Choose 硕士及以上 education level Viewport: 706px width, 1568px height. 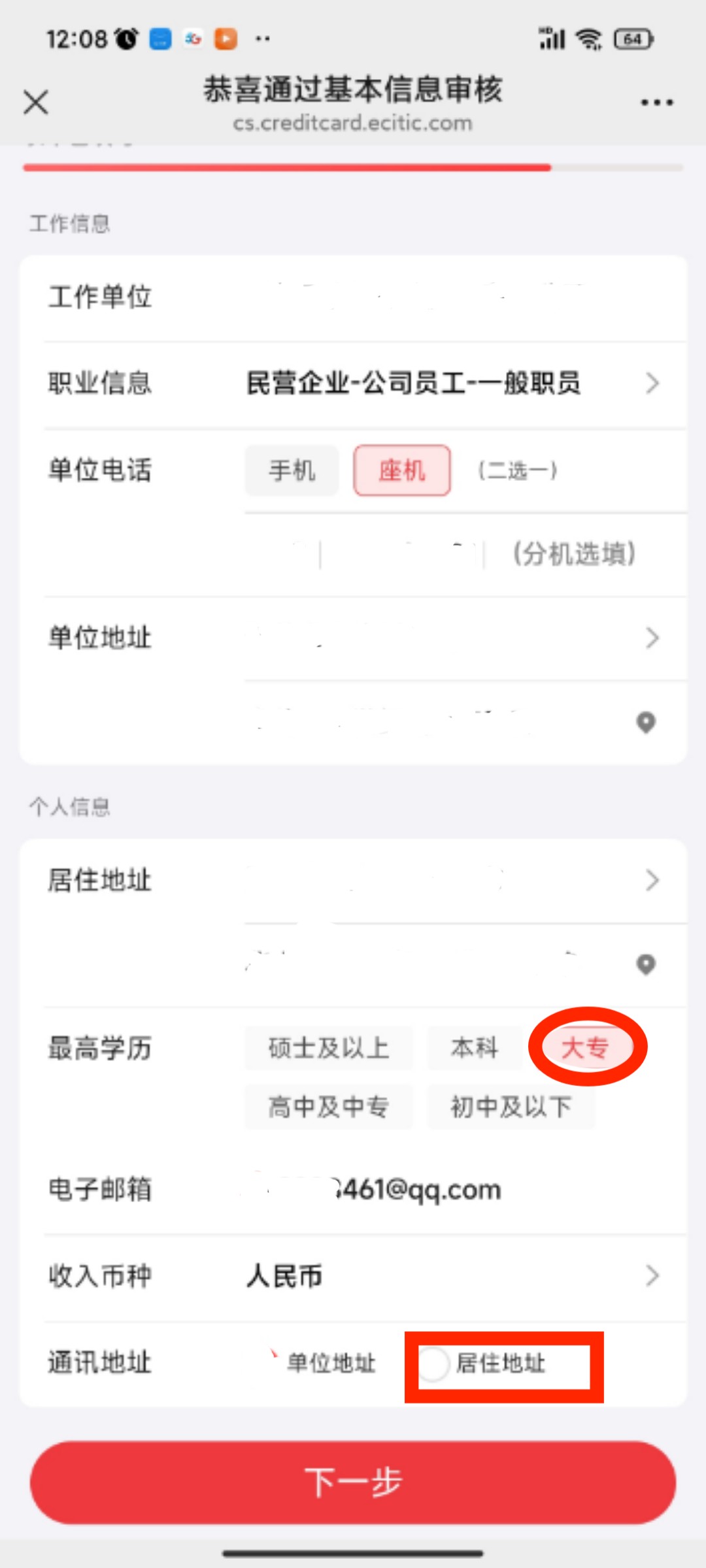click(x=329, y=1048)
